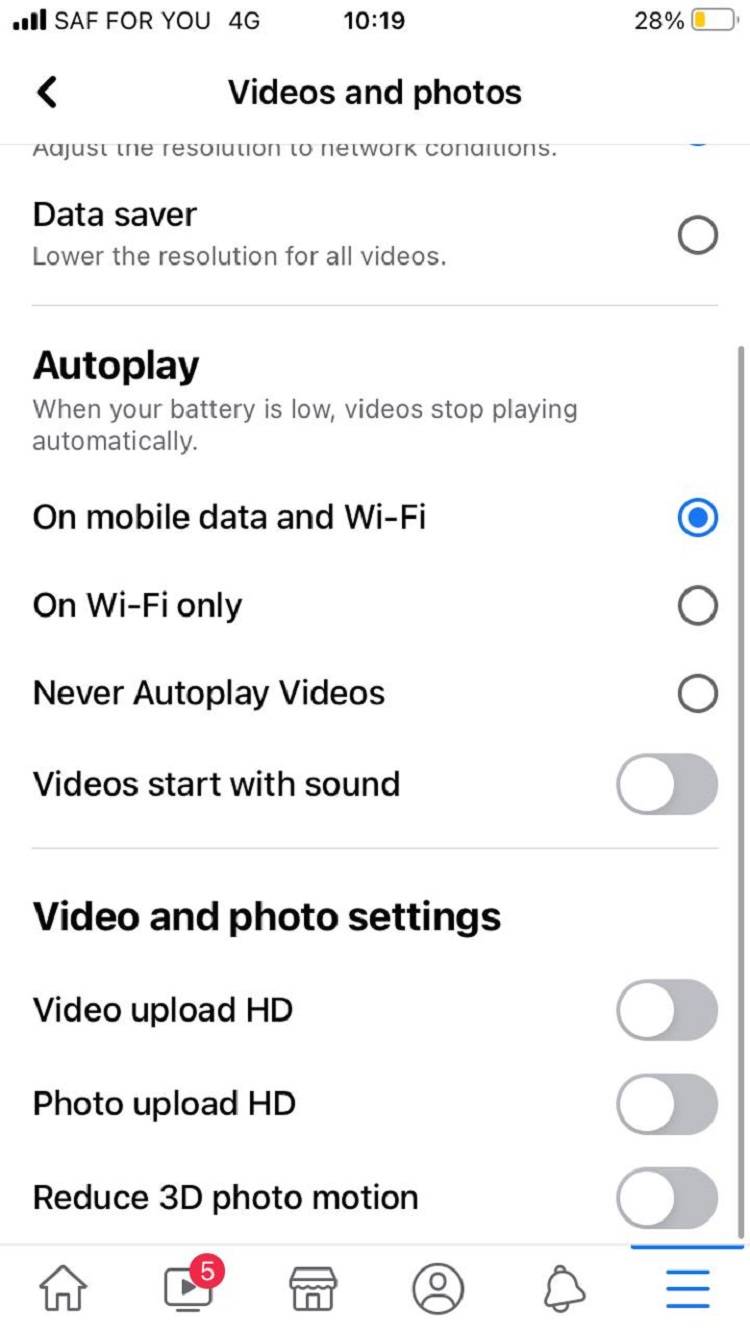Enable Reduce 3D photo motion
Viewport: 750px width, 1333px height.
(x=667, y=1197)
